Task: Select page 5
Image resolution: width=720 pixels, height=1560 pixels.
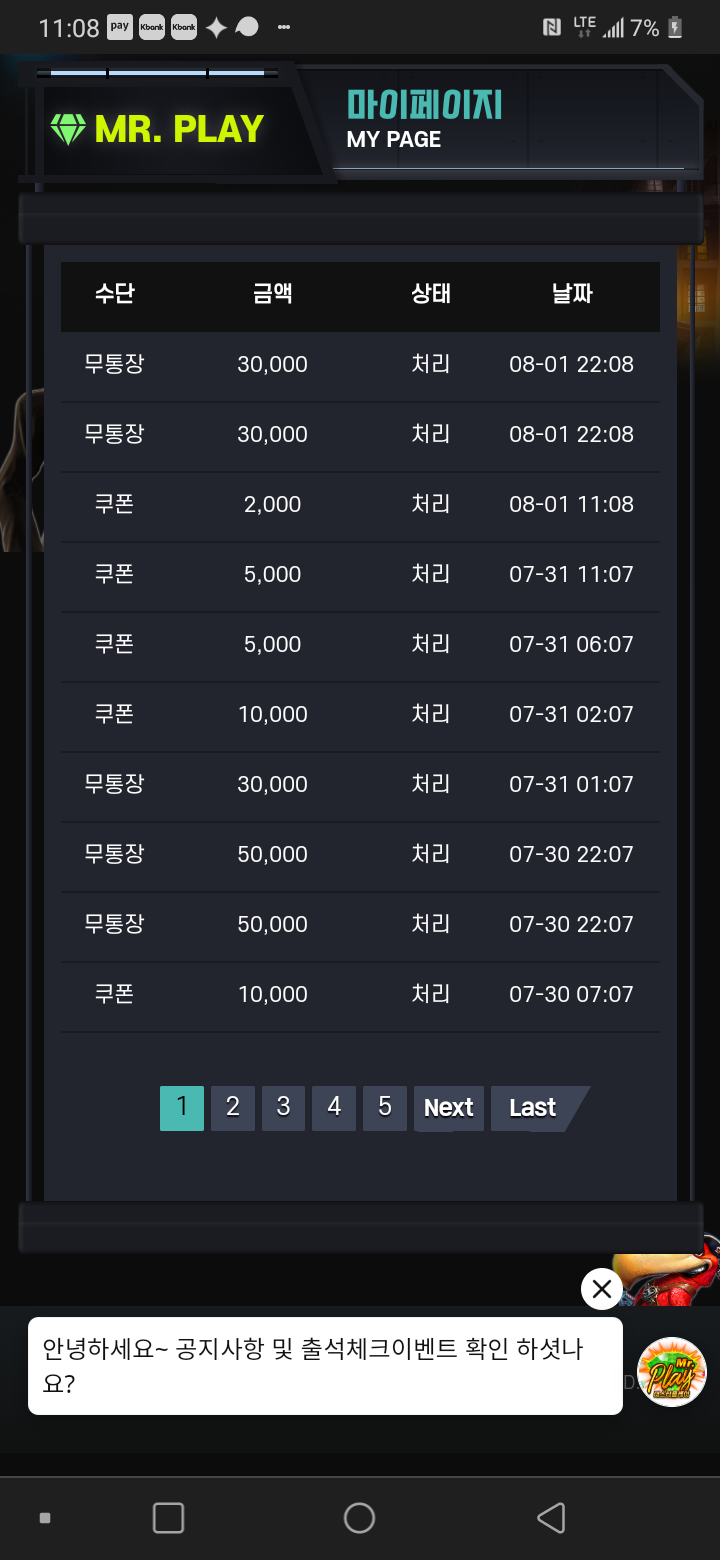Action: point(385,1108)
